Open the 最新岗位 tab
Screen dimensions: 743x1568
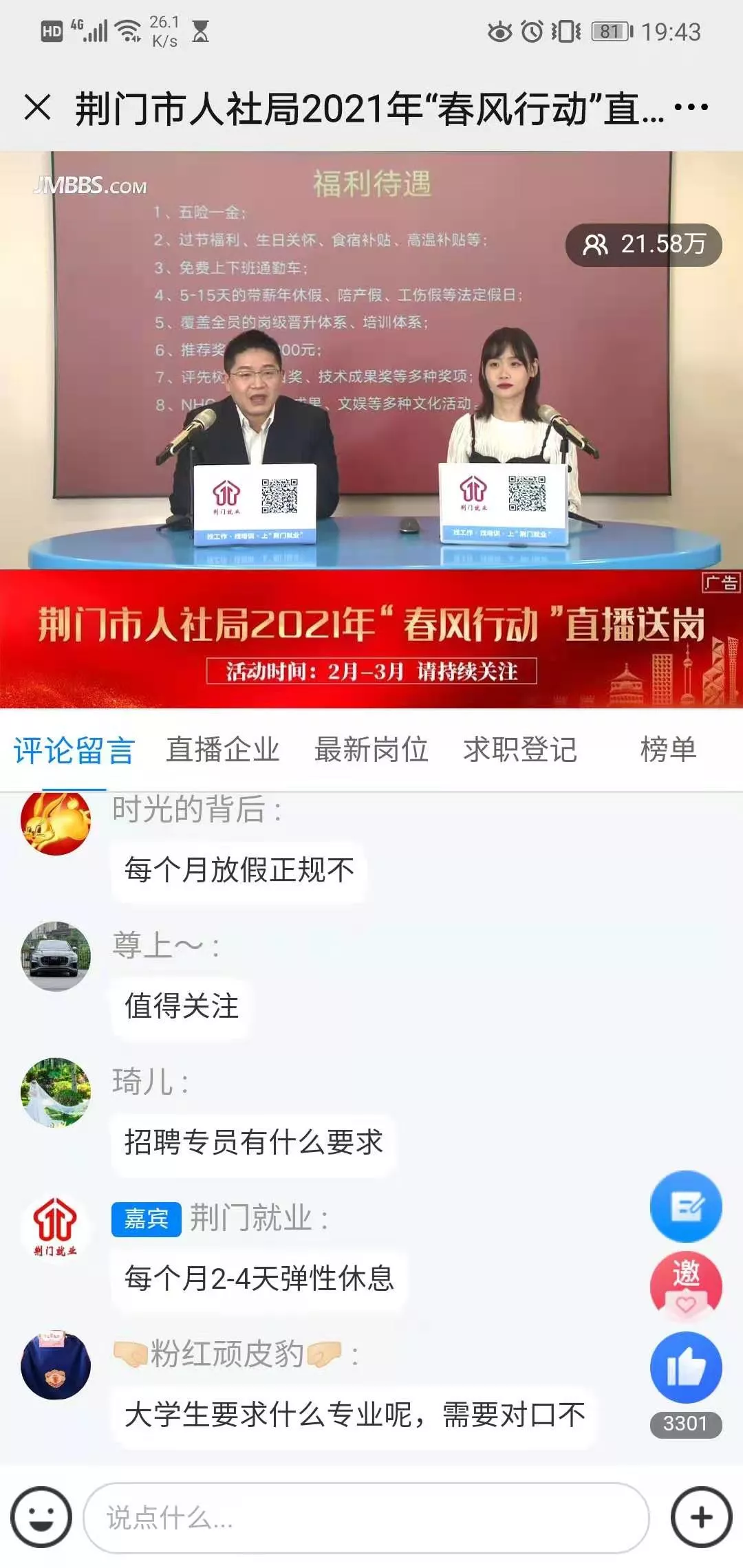(372, 751)
